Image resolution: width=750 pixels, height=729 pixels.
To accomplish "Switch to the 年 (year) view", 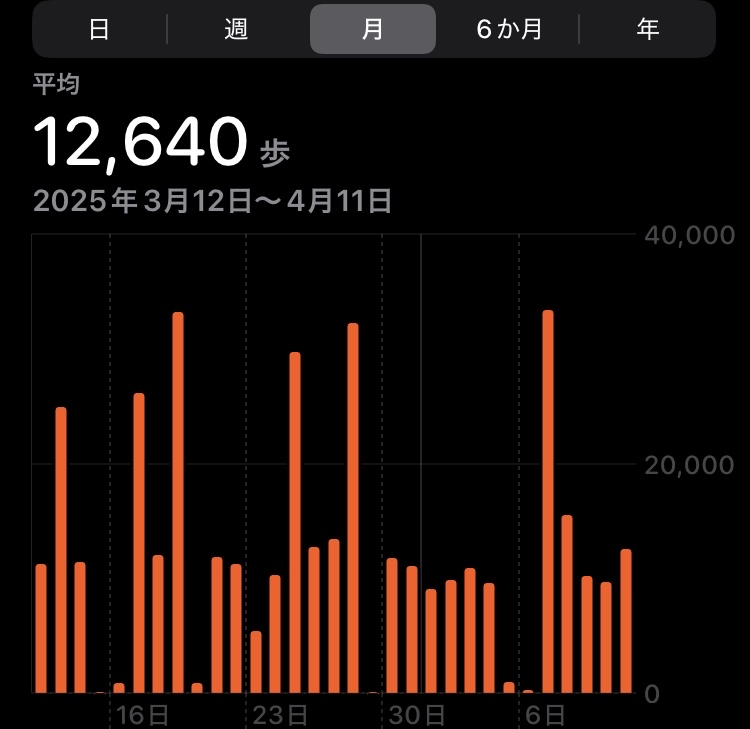I will click(x=647, y=29).
